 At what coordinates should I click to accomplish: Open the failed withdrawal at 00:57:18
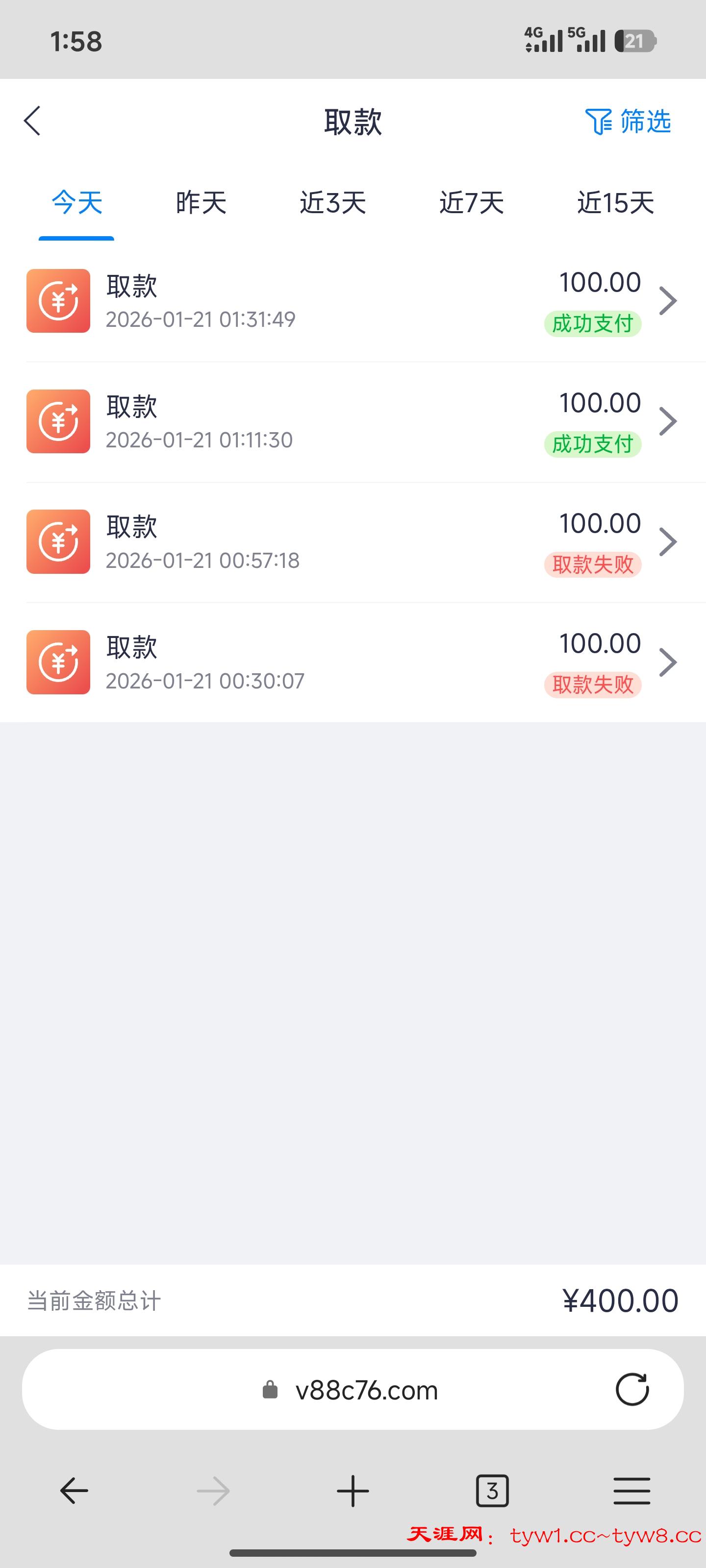click(x=353, y=542)
